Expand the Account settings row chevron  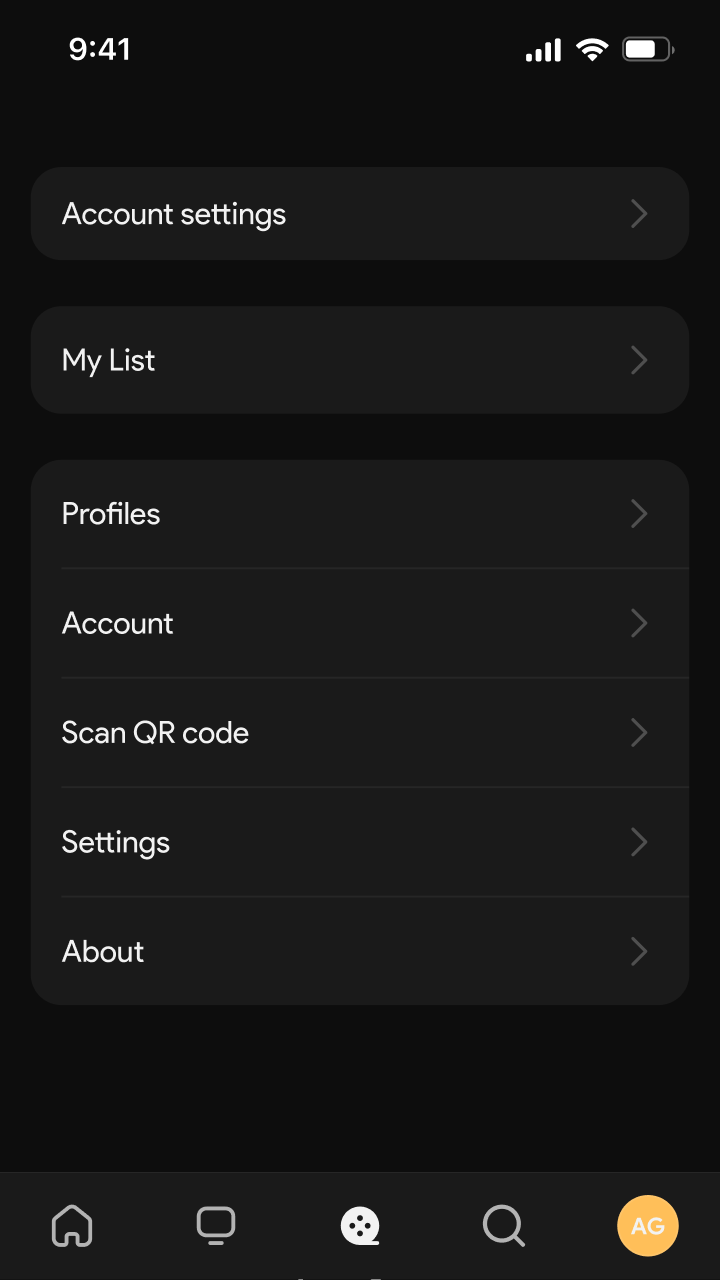[639, 213]
